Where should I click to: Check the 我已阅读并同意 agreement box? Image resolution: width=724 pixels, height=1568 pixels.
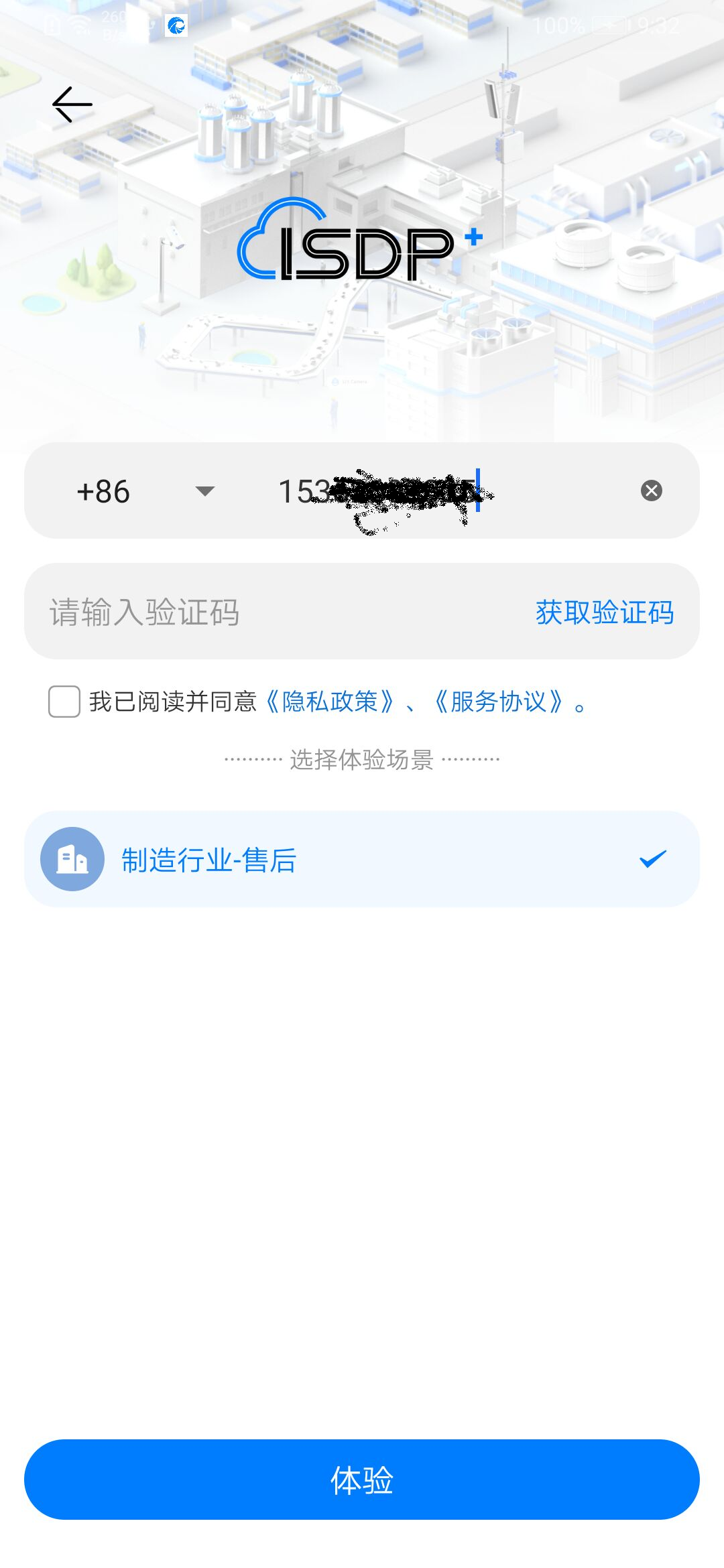point(64,702)
